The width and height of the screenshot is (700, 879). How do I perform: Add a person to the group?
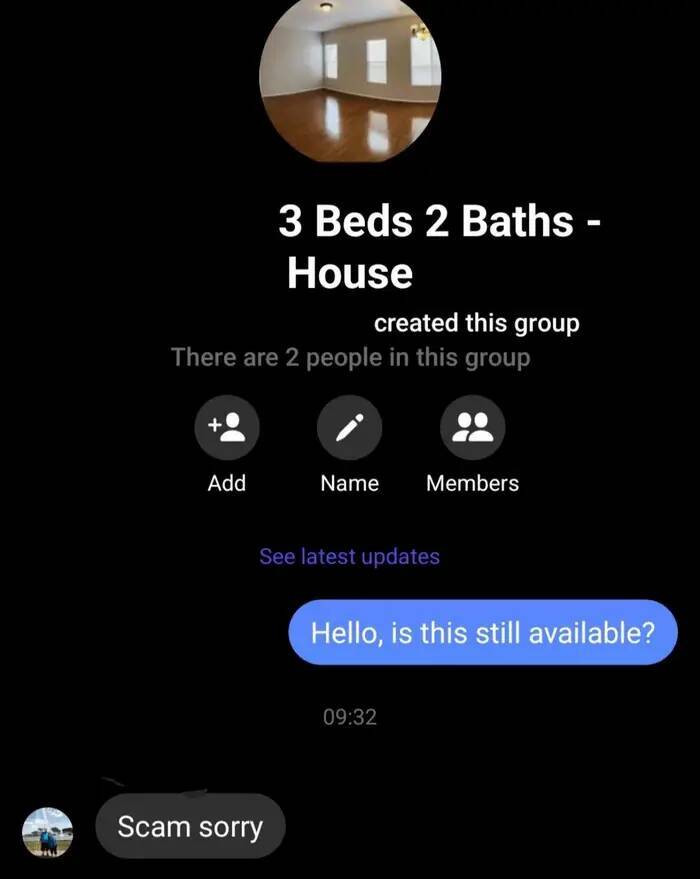pos(227,427)
